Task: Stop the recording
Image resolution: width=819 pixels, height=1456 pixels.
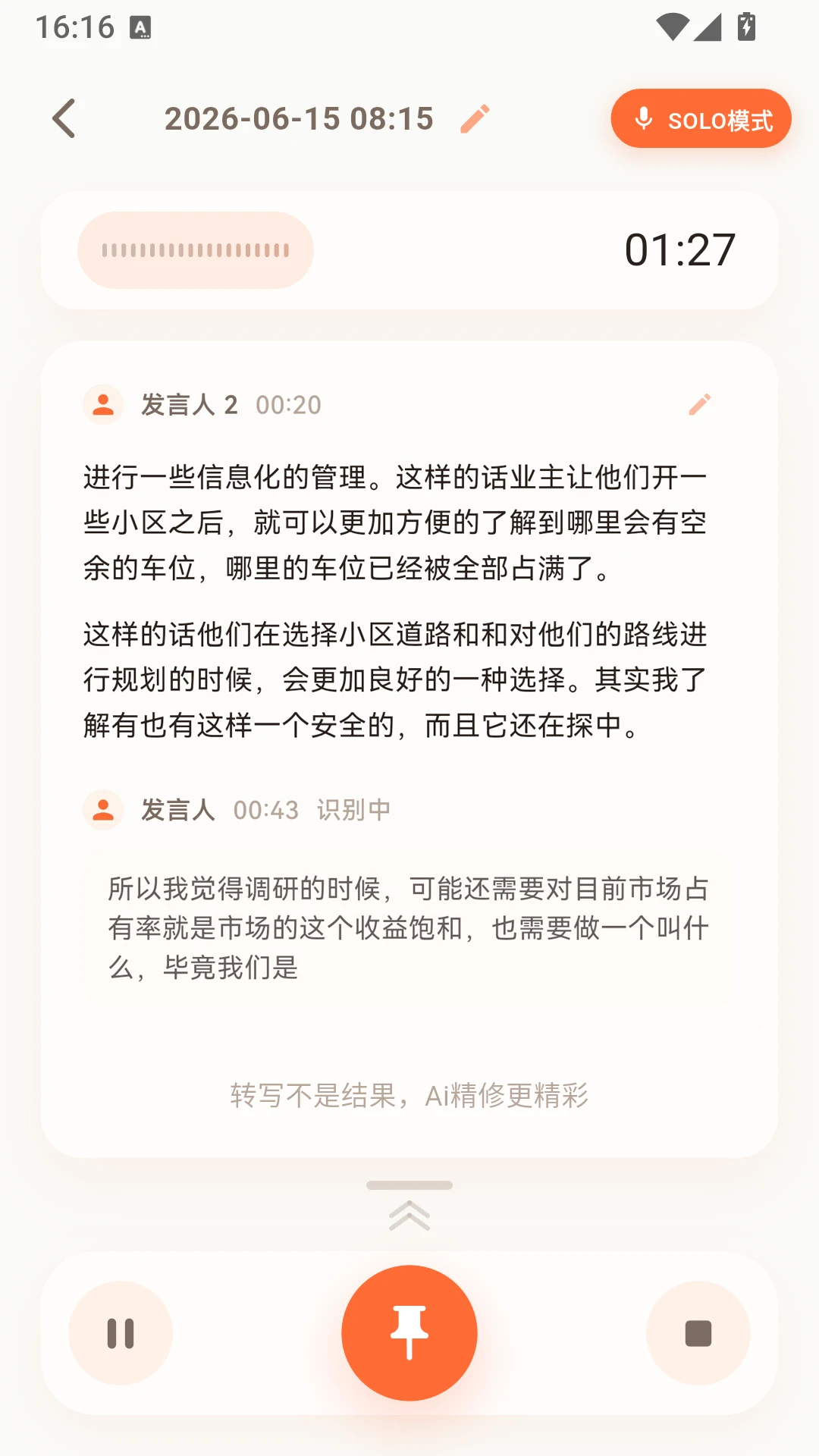Action: (698, 1333)
